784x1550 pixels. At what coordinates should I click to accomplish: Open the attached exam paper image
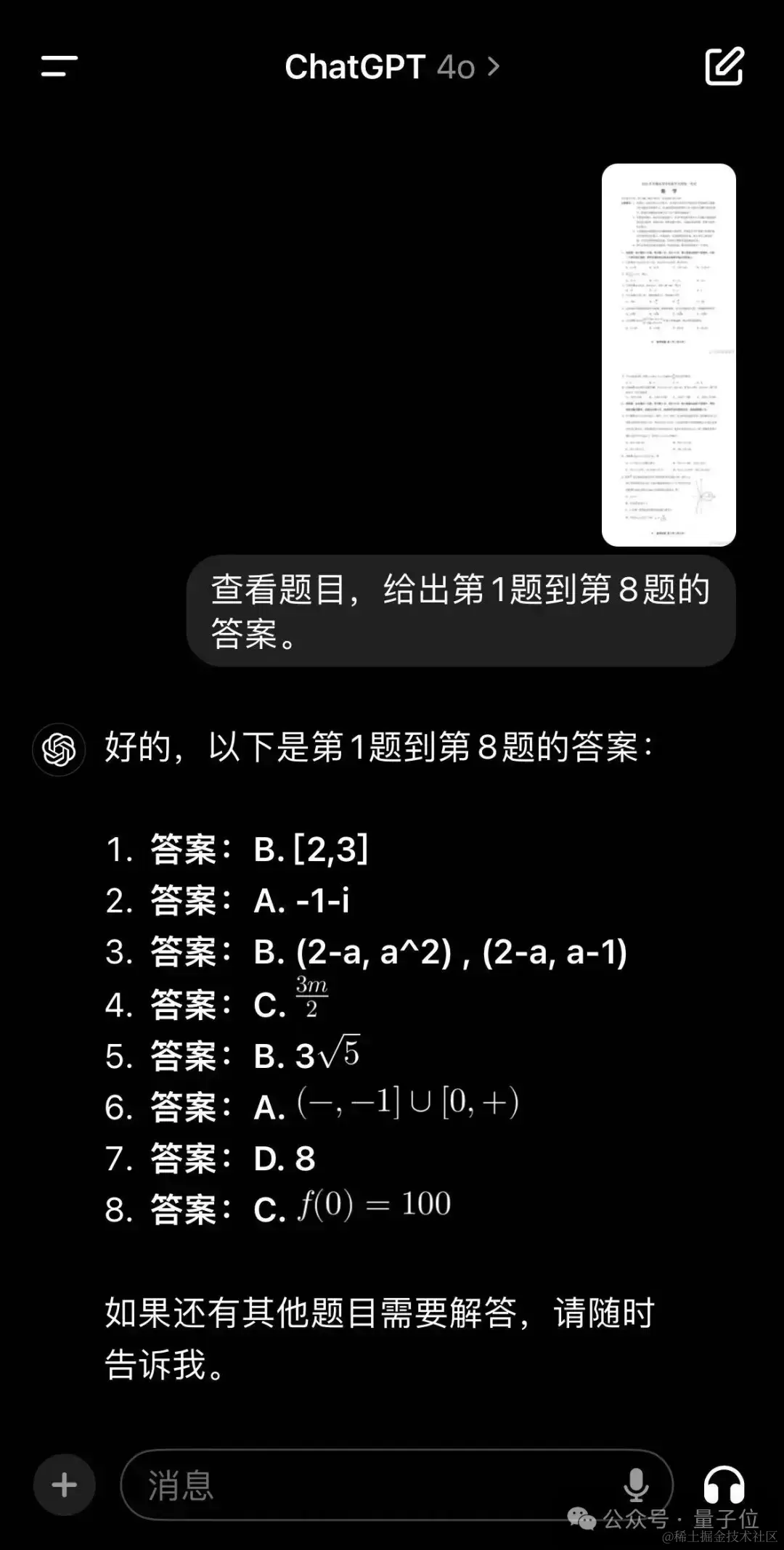pyautogui.click(x=669, y=355)
